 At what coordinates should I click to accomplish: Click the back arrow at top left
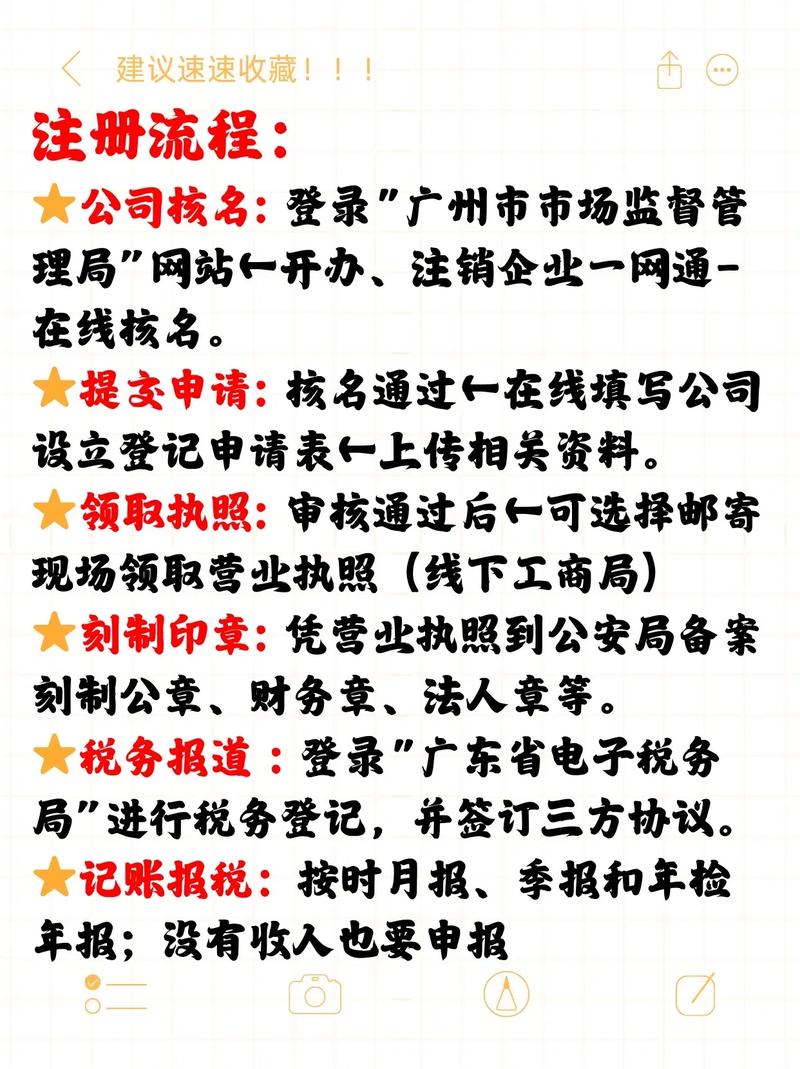[69, 68]
